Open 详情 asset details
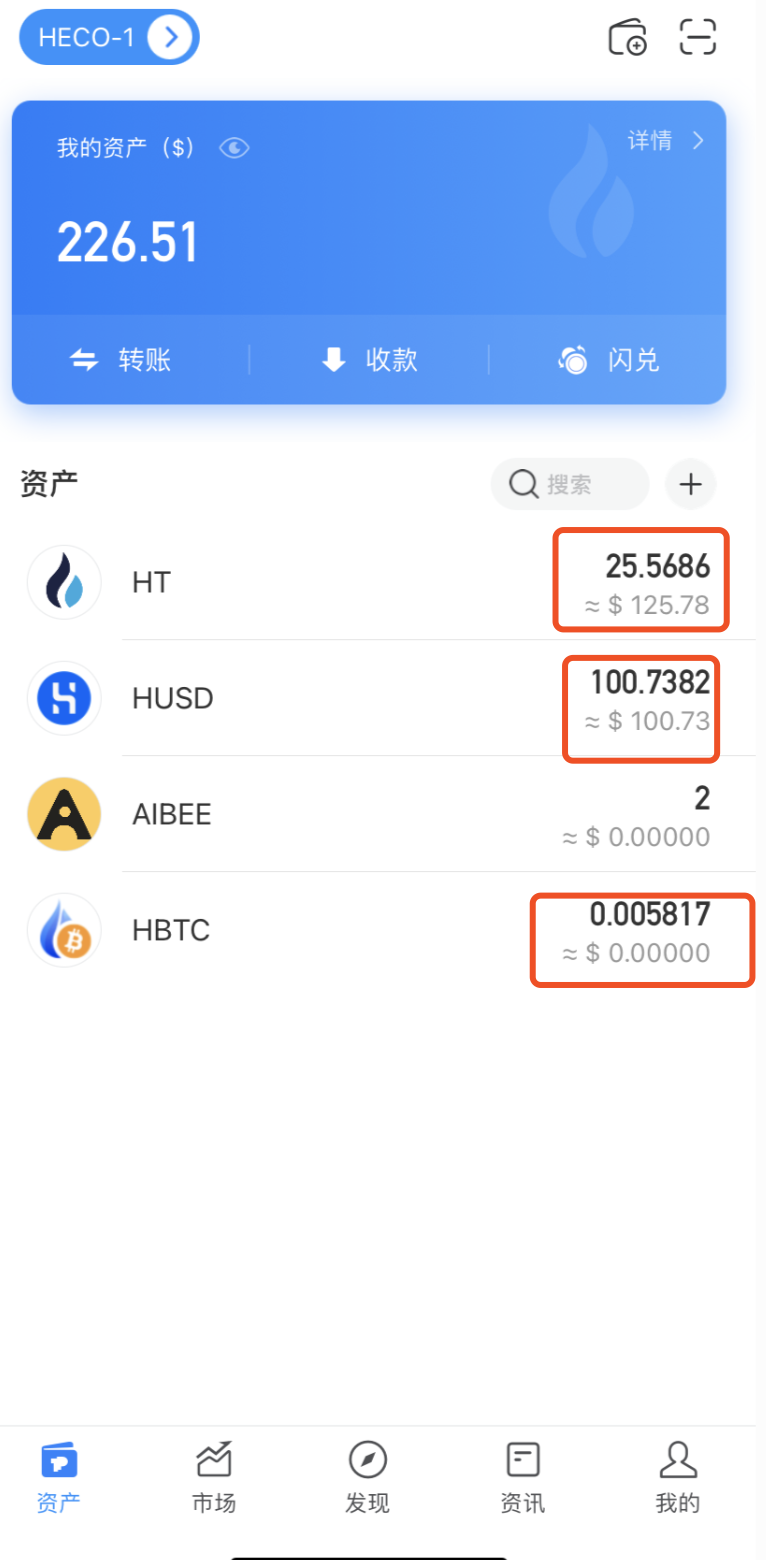The width and height of the screenshot is (766, 1560). tap(665, 141)
